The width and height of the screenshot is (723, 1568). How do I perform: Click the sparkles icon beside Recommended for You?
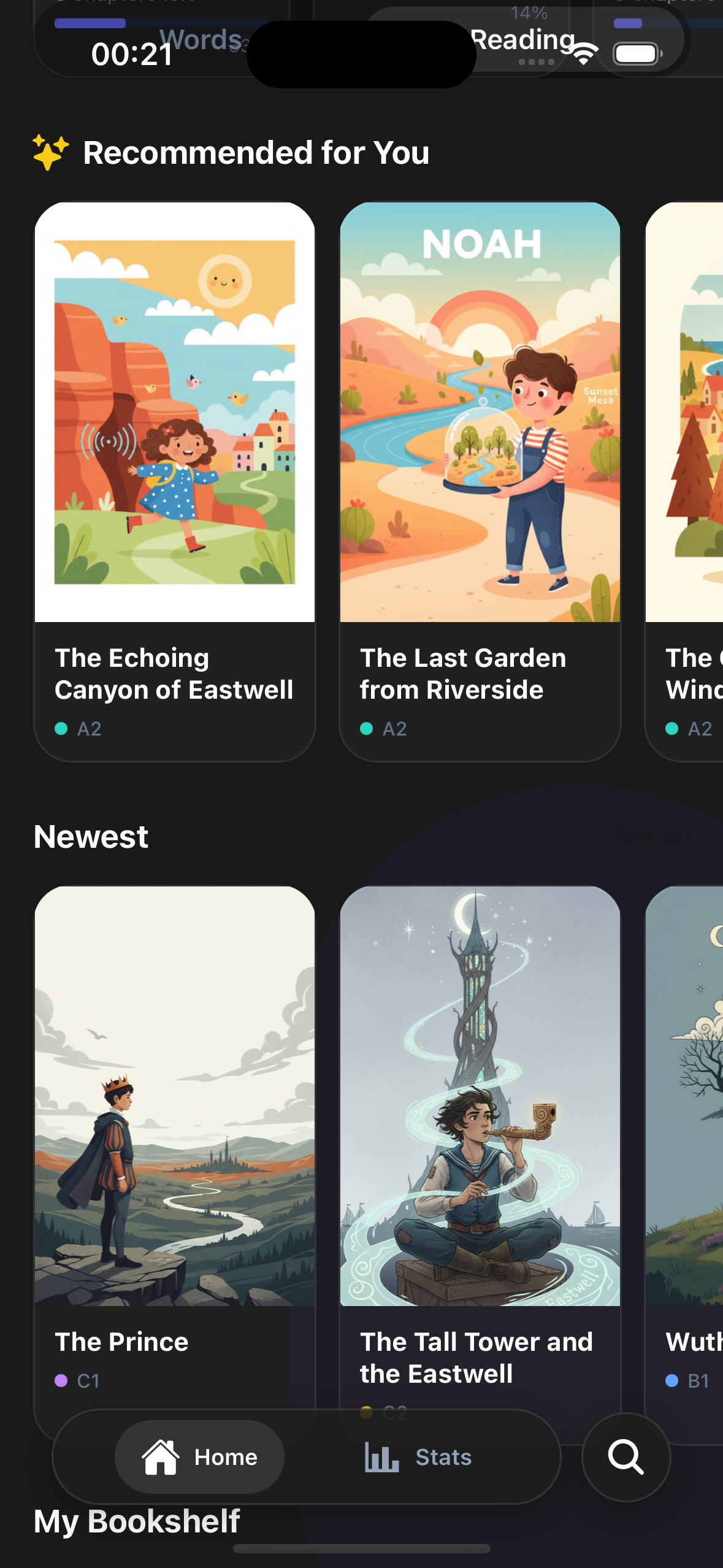50,152
